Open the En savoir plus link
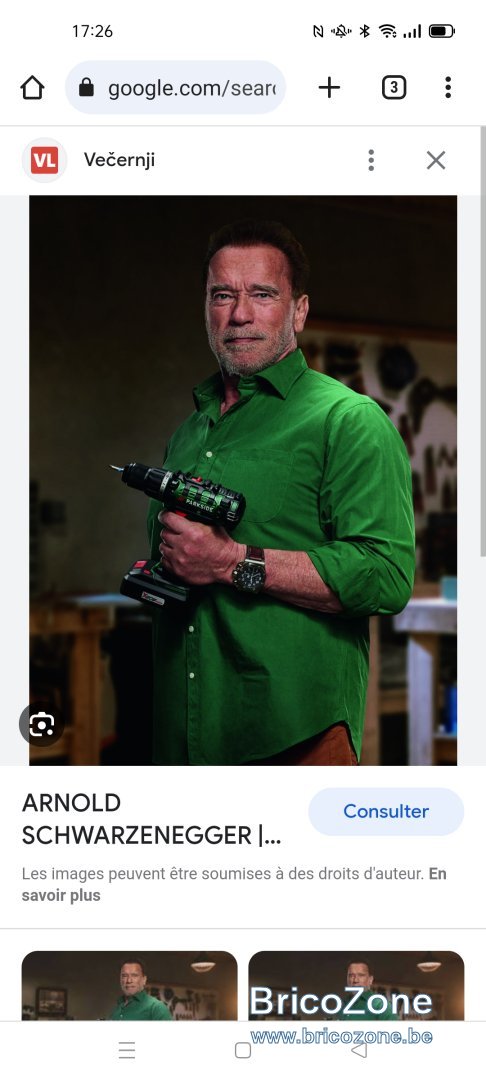Image resolution: width=486 pixels, height=1080 pixels. [234, 884]
